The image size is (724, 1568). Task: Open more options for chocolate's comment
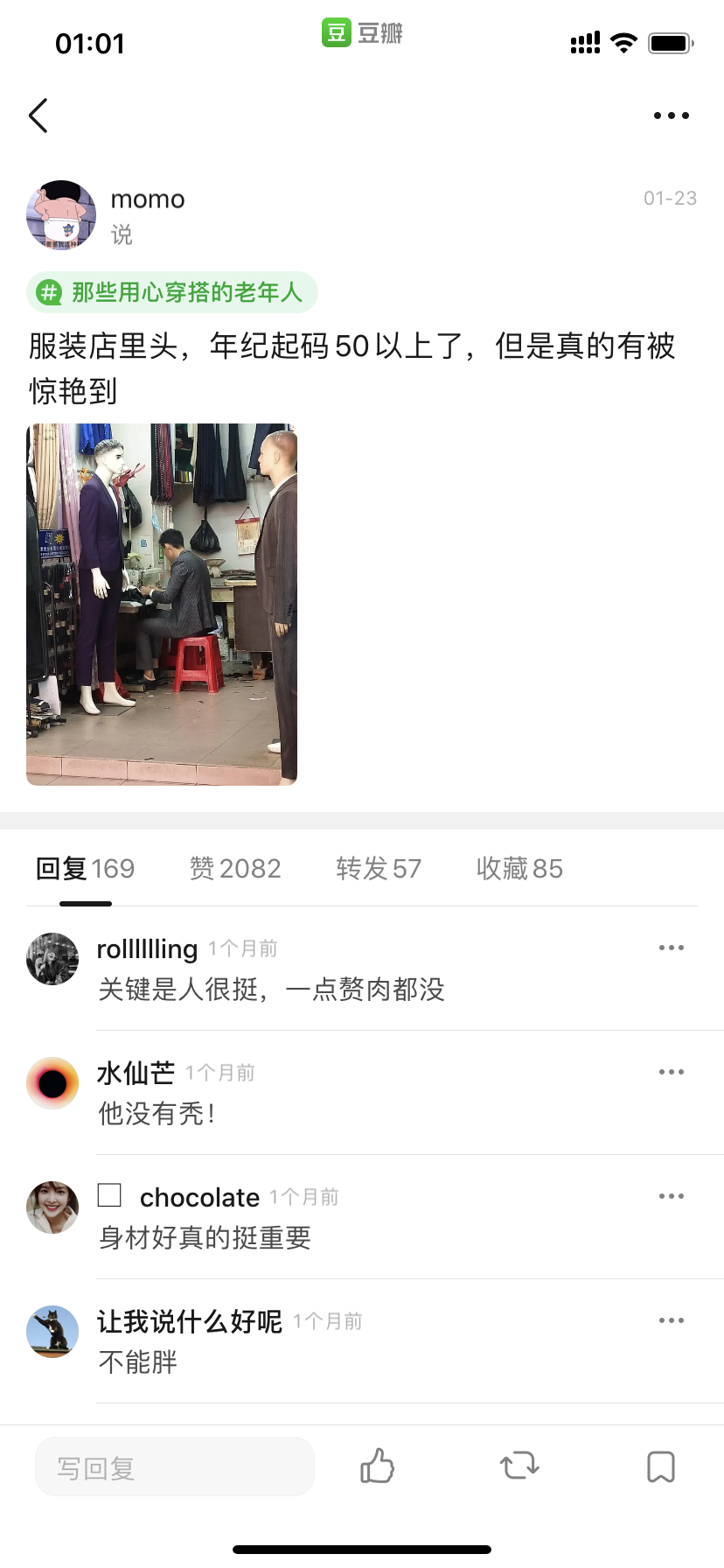point(671,1196)
